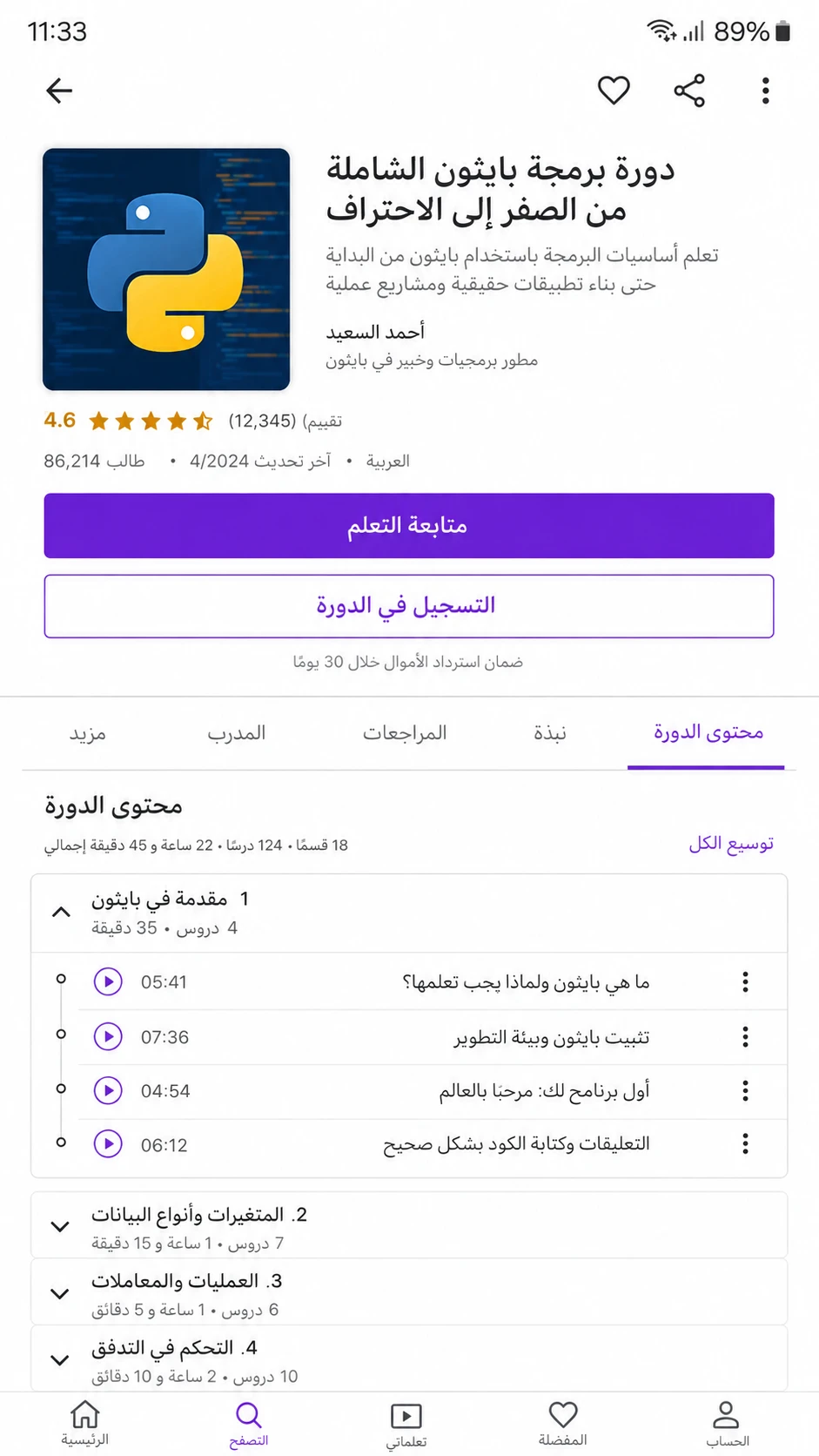Tap توسيع الكل to expand all sections
Viewport: 819px width, 1456px height.
(x=731, y=844)
